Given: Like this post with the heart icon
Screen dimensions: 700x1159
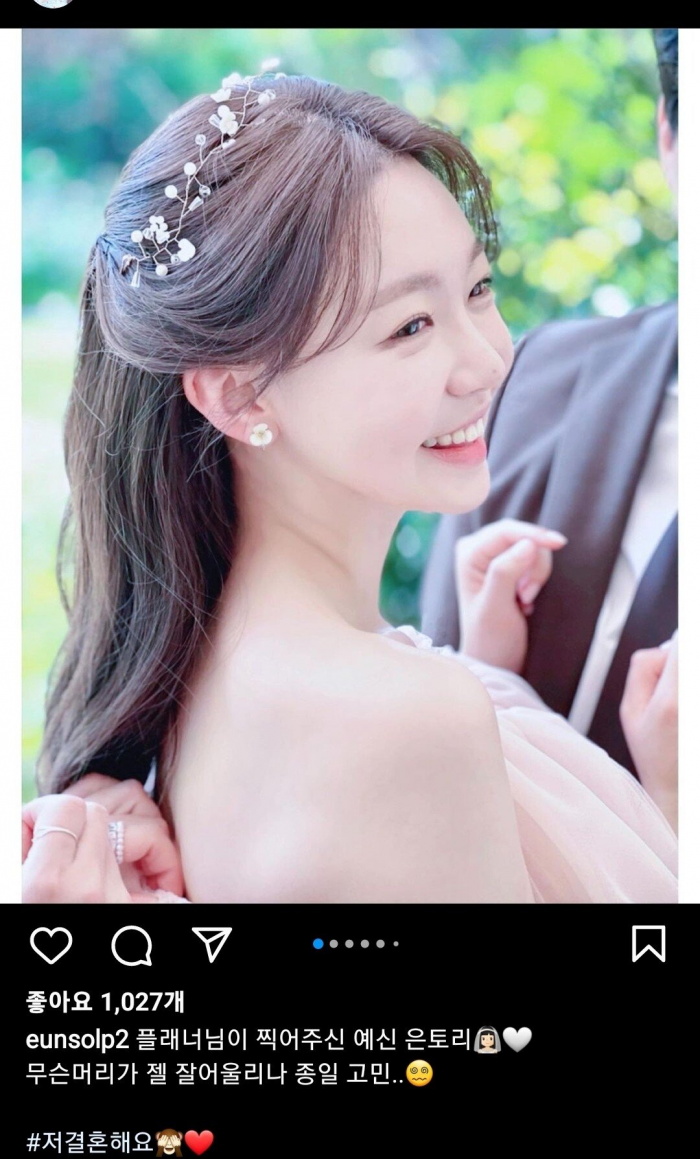Looking at the screenshot, I should pos(51,944).
